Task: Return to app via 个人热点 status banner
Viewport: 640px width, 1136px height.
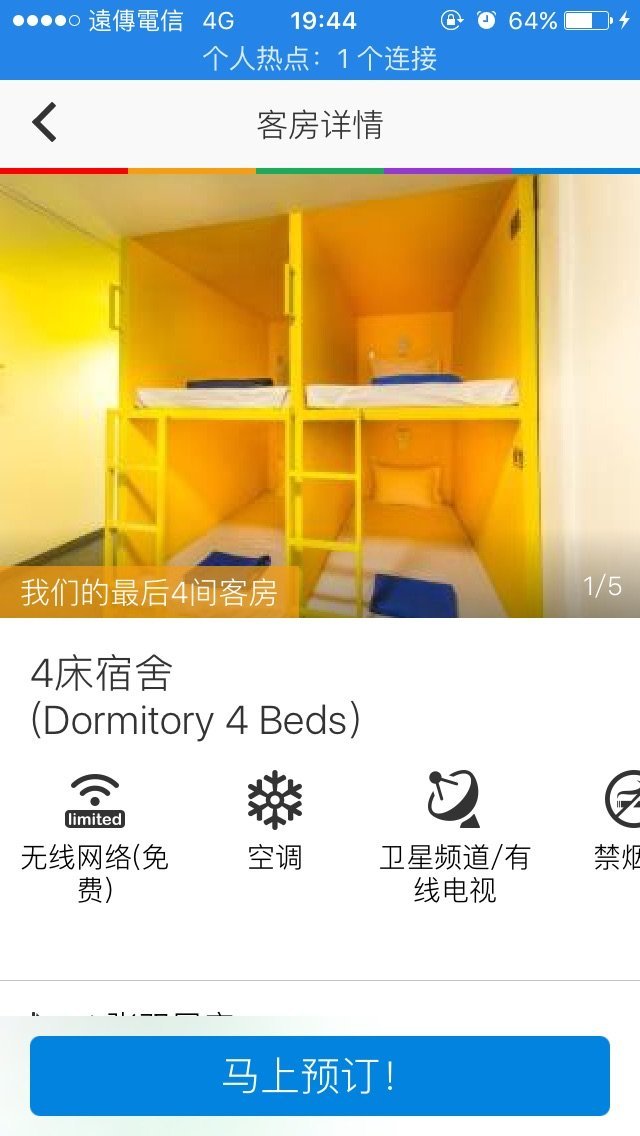Action: tap(320, 58)
